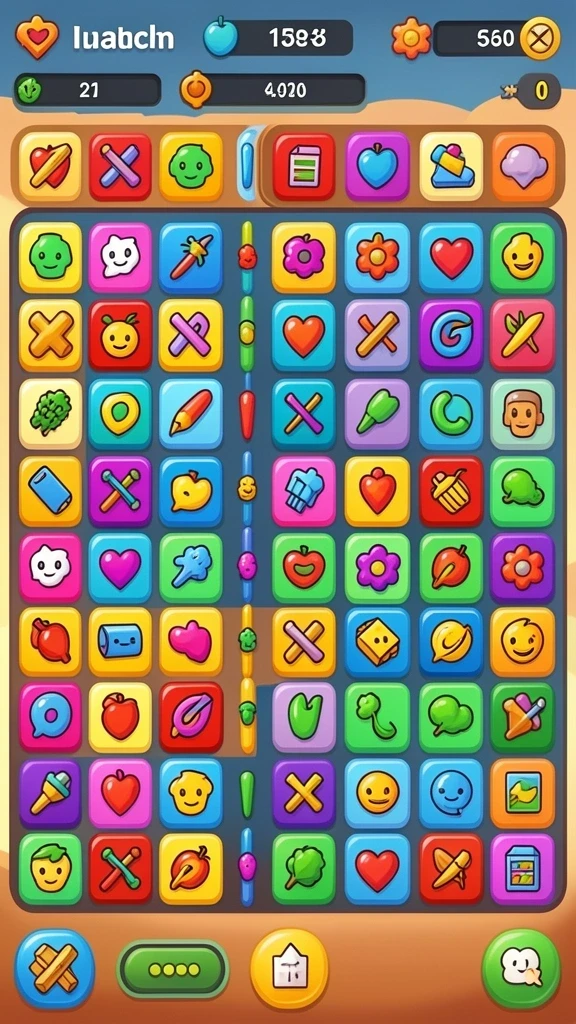Select the red booster tile with the list icon
Viewport: 576px width, 1024px height.
(304, 167)
